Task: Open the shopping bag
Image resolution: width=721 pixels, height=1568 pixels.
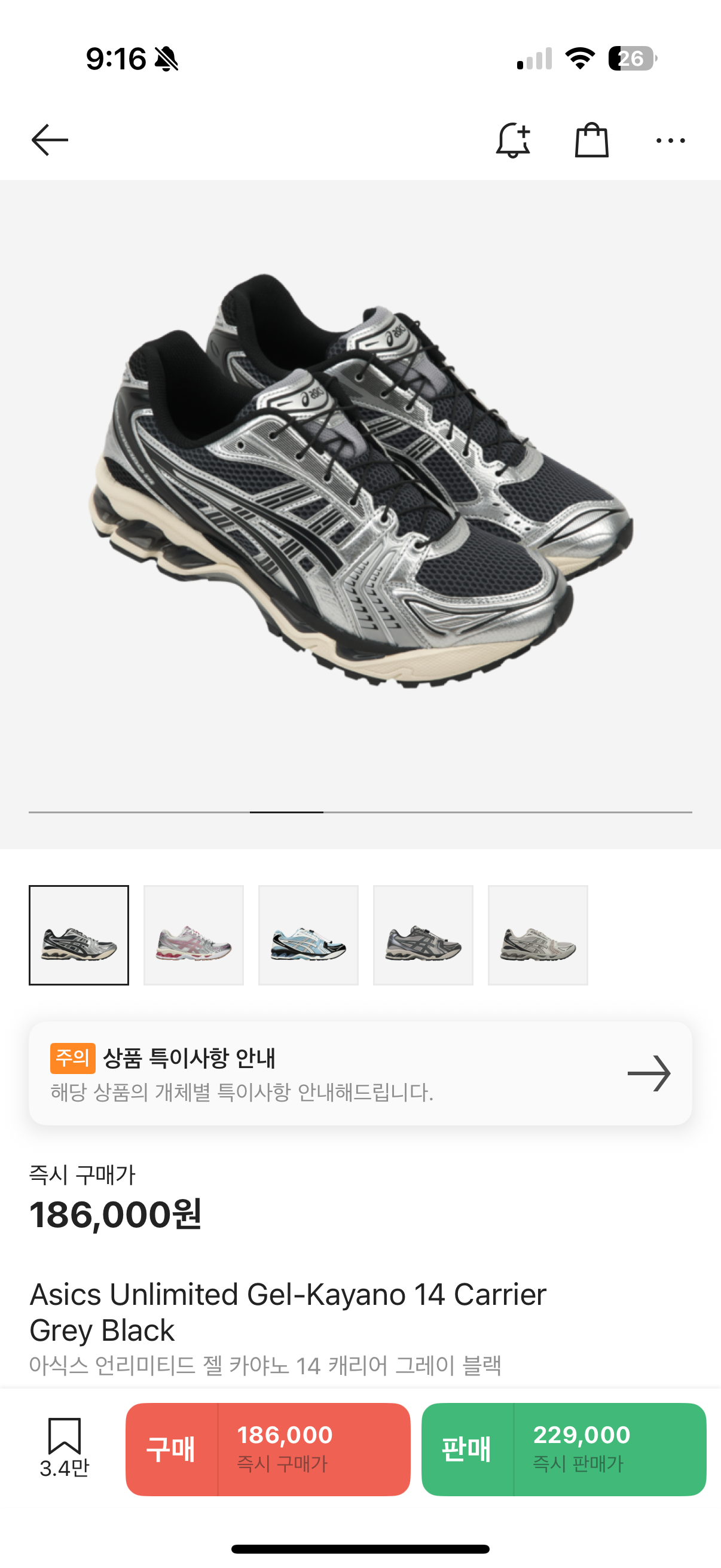Action: tap(591, 140)
